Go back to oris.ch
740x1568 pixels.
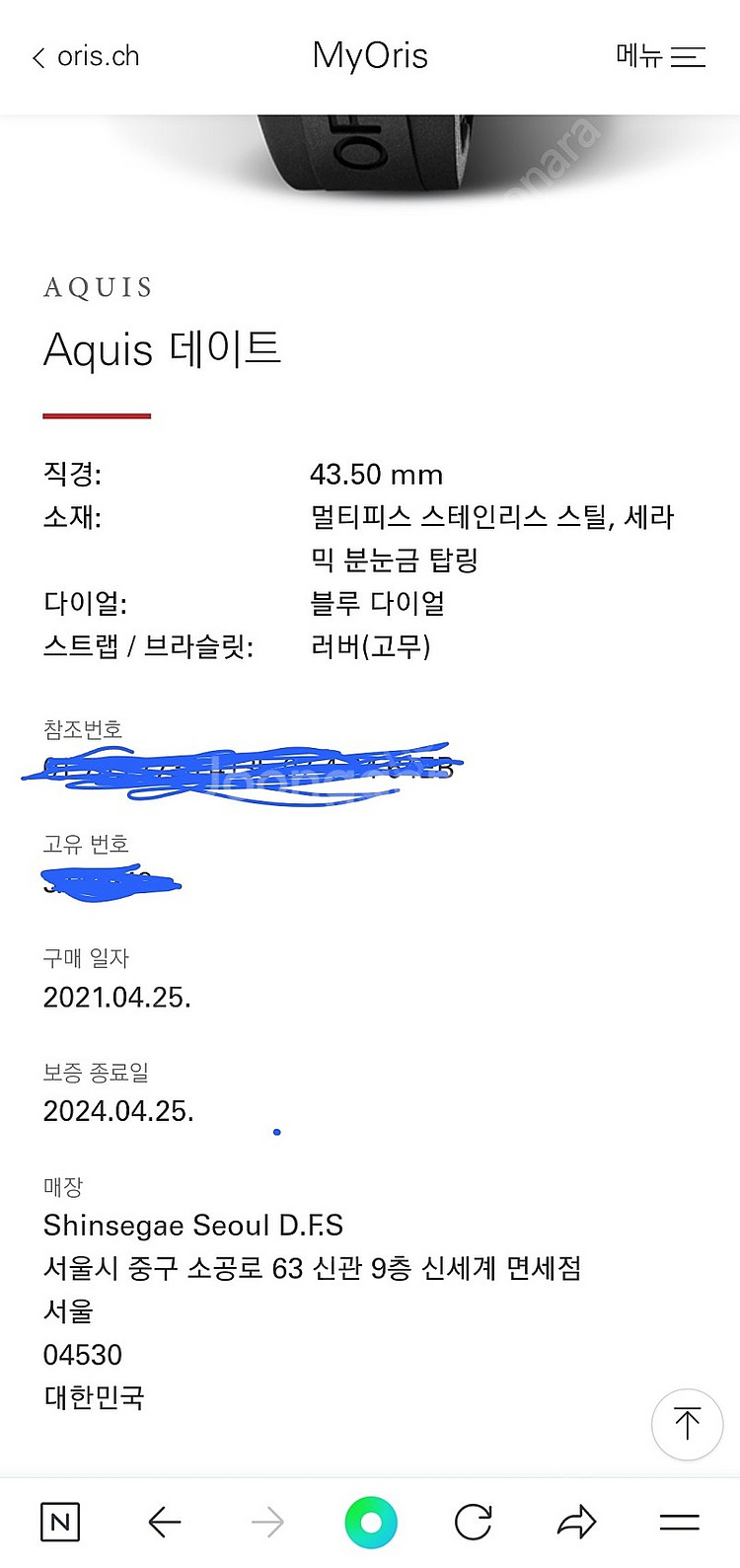coord(86,56)
